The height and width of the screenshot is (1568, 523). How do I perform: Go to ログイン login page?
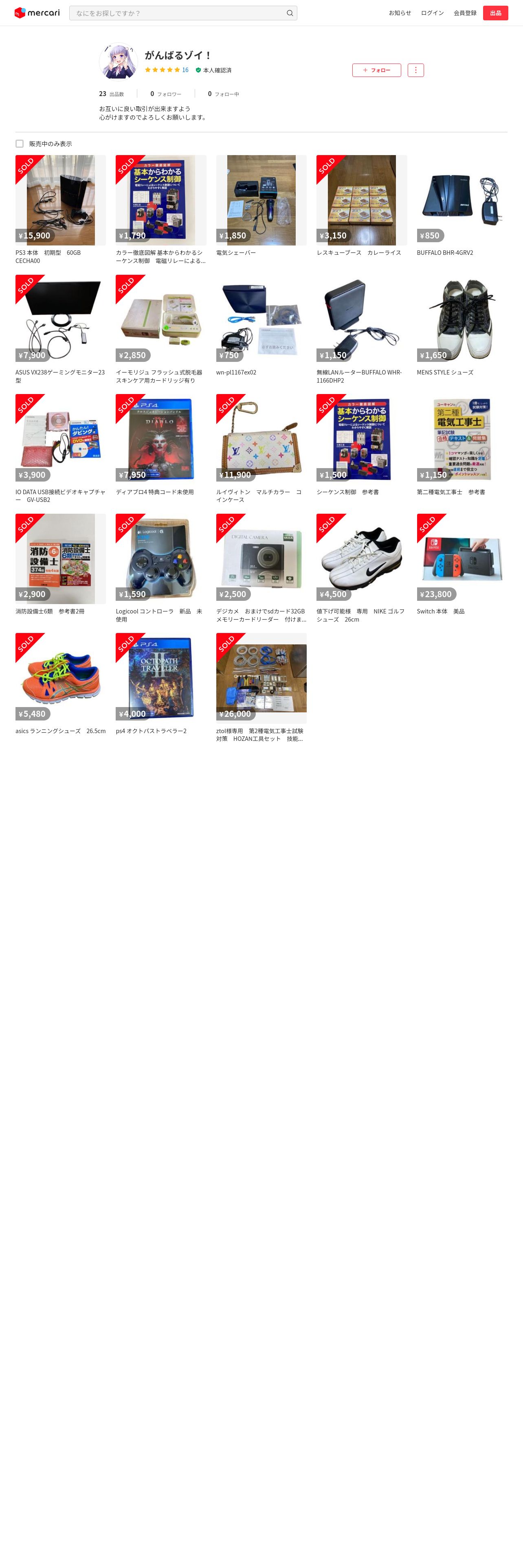click(x=432, y=13)
